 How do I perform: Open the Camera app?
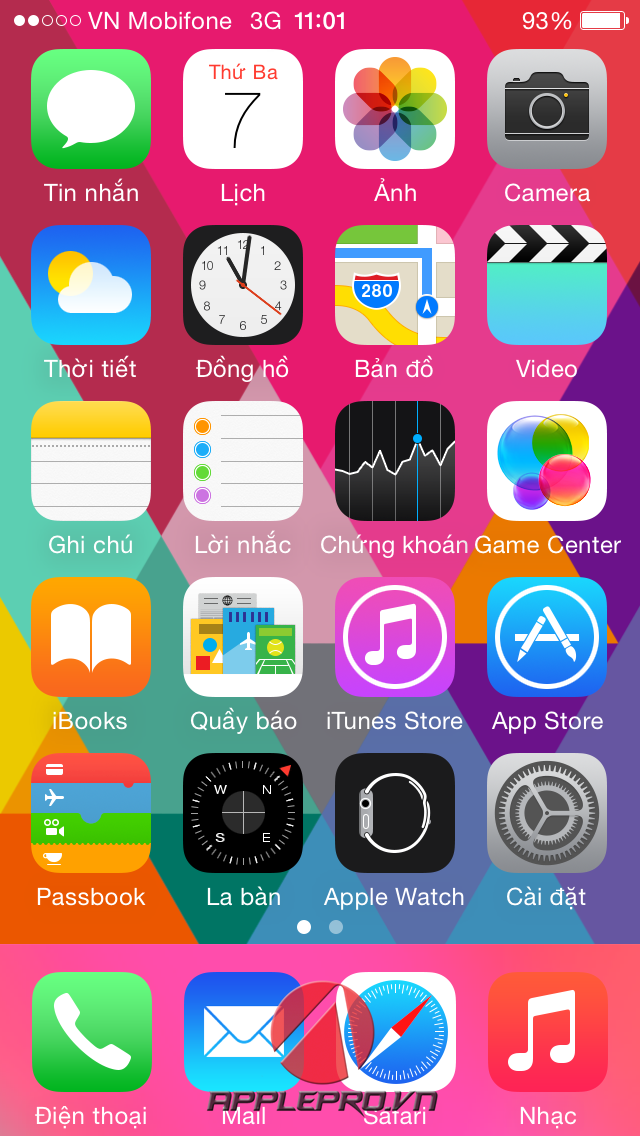click(x=547, y=109)
